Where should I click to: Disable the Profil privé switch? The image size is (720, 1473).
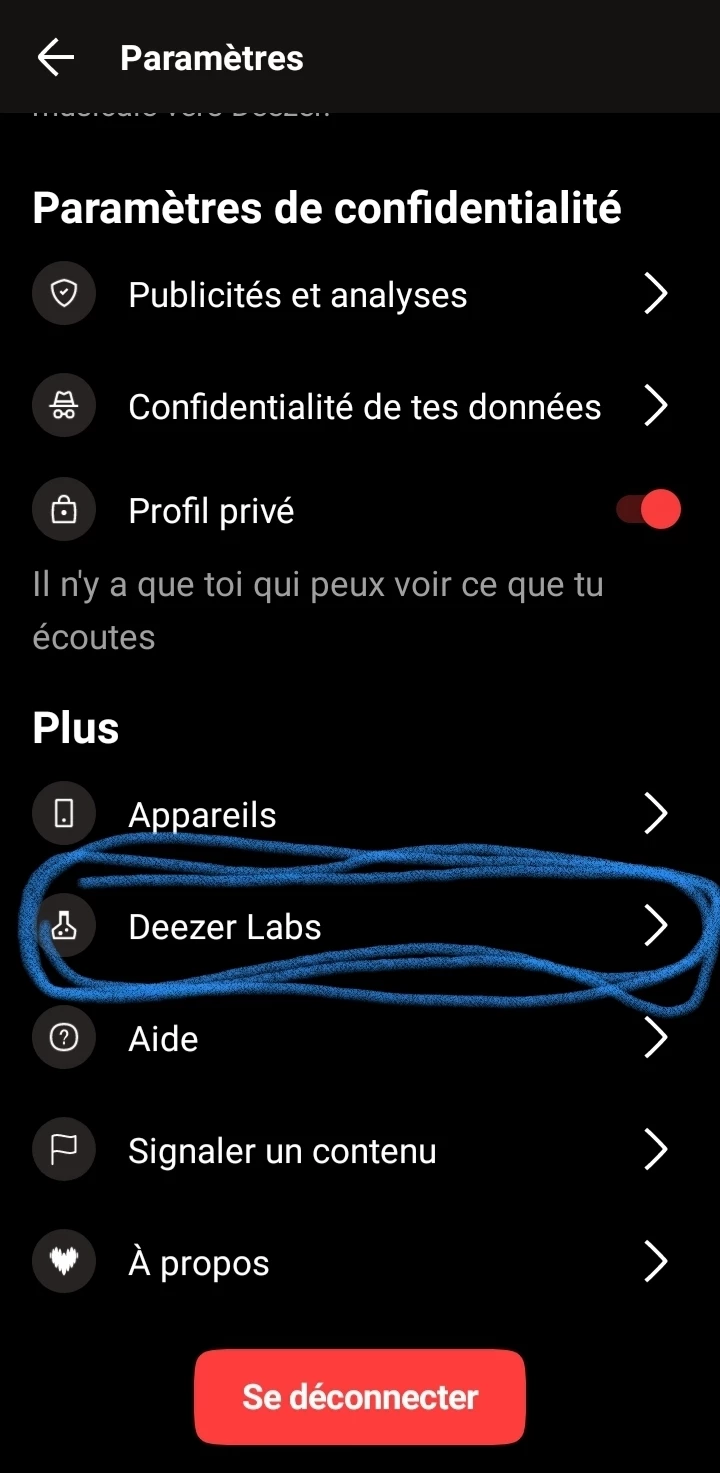648,510
